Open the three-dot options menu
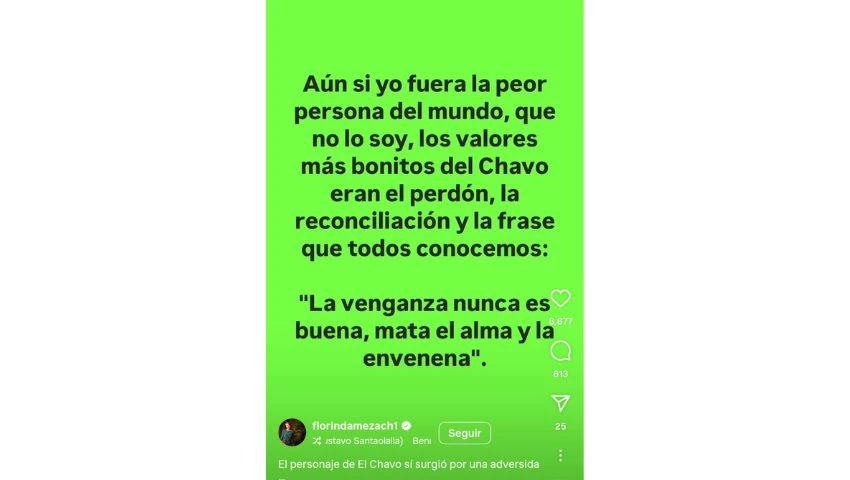The height and width of the screenshot is (480, 850). (x=561, y=455)
